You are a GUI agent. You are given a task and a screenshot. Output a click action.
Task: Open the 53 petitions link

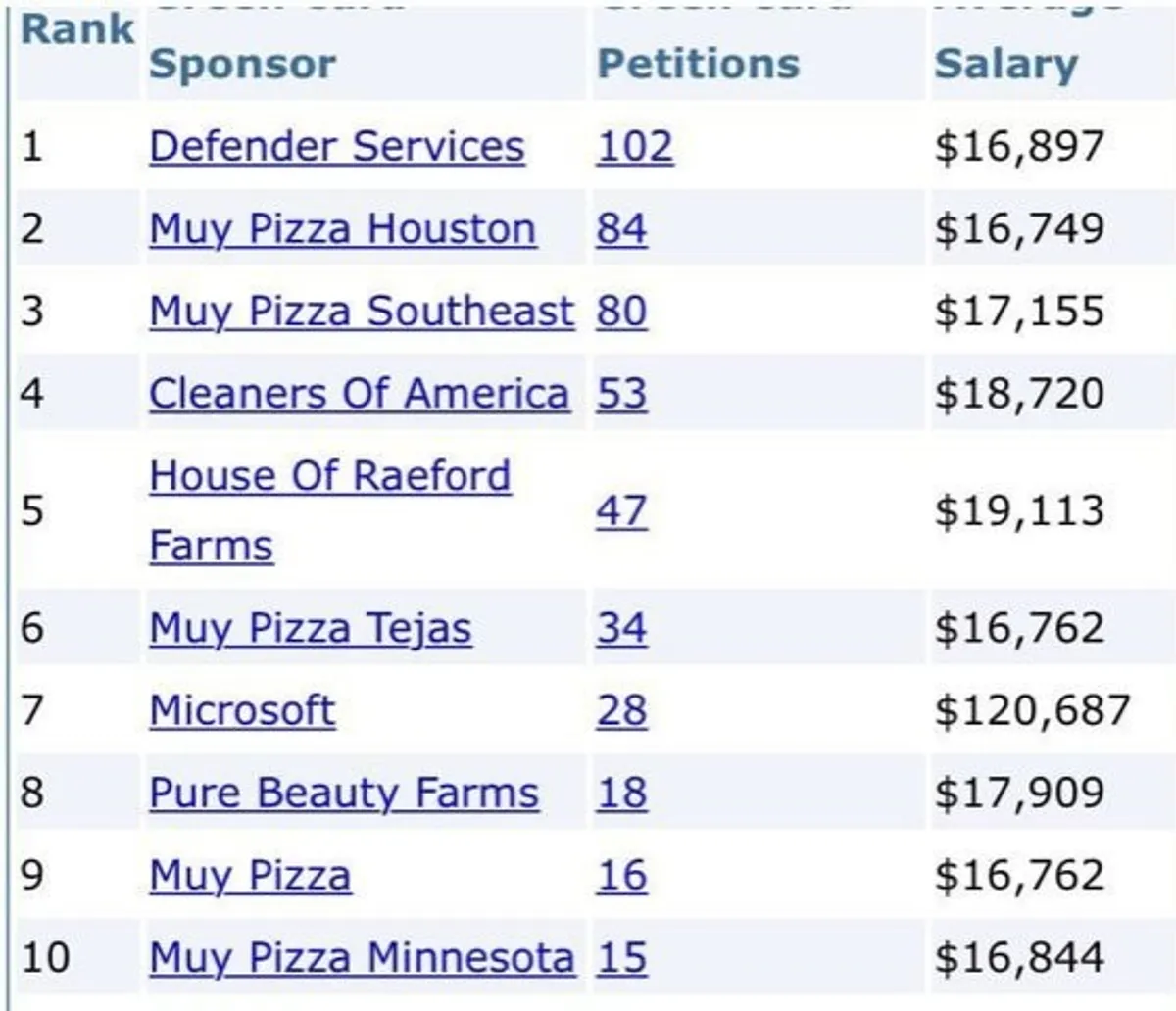[x=621, y=394]
